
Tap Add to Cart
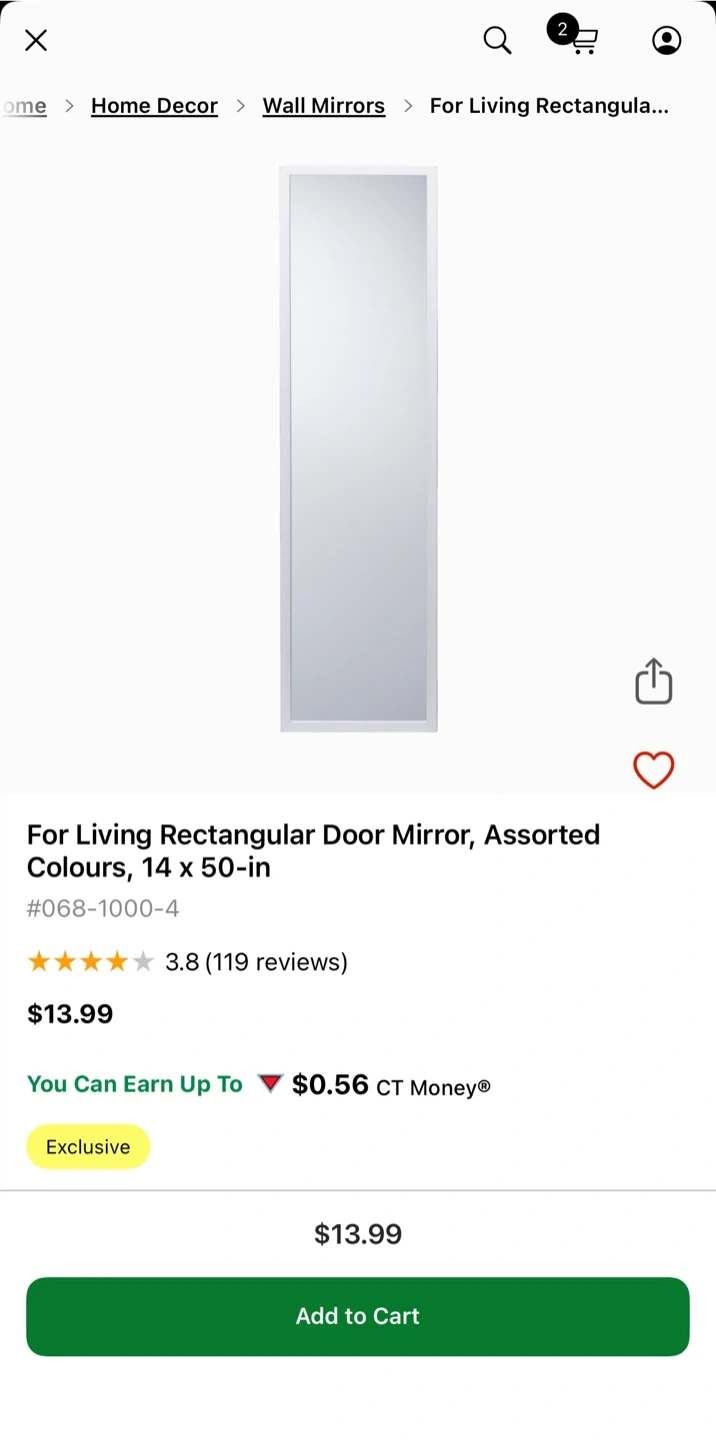pos(358,1316)
